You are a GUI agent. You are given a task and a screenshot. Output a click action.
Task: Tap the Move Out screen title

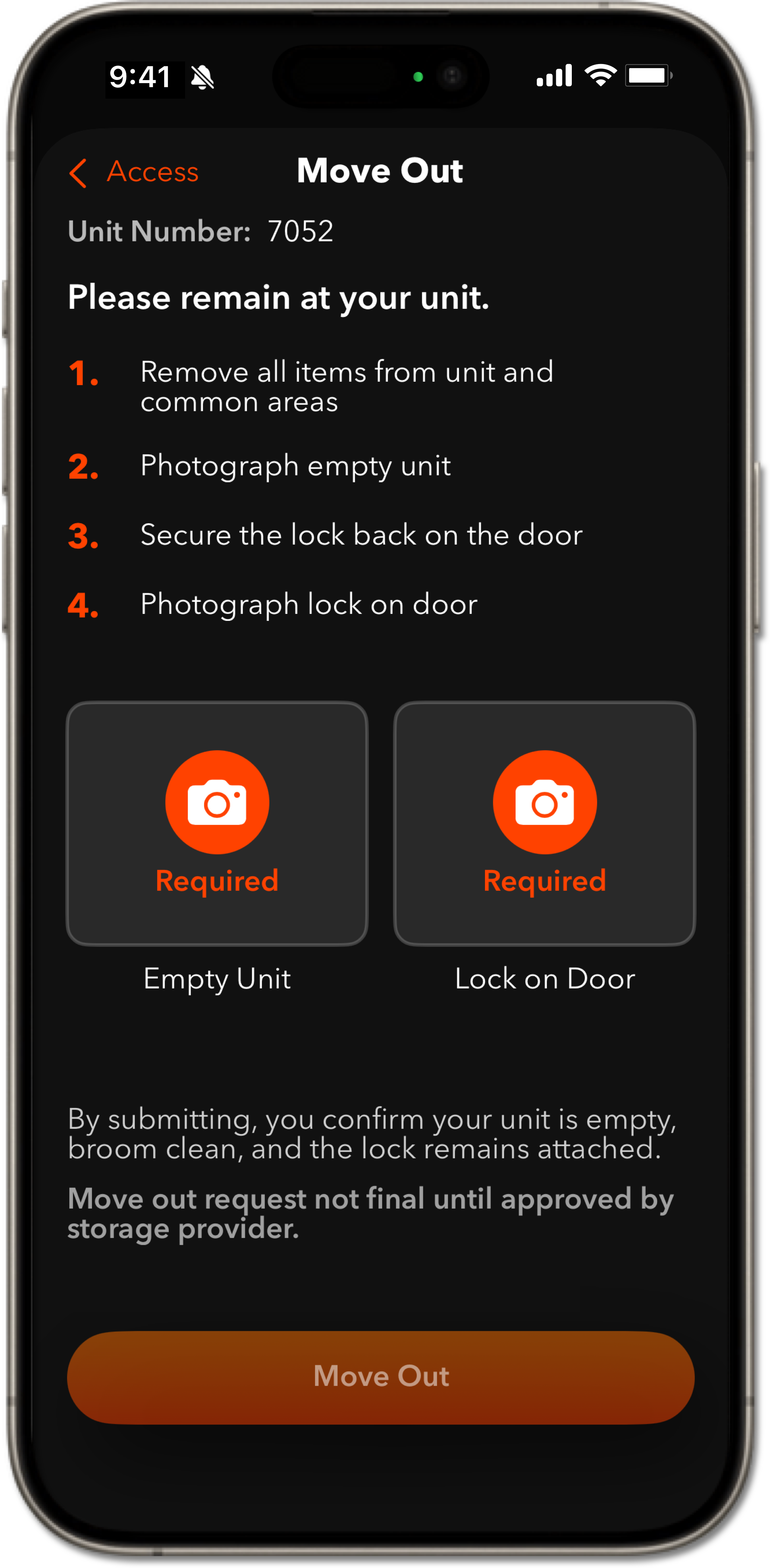[379, 171]
